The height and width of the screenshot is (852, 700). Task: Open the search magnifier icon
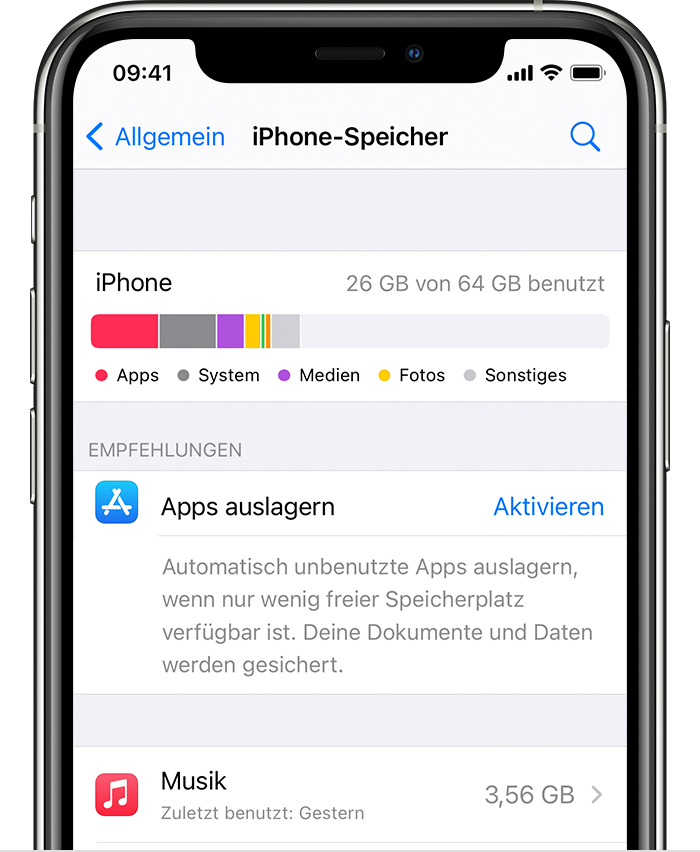[x=585, y=137]
